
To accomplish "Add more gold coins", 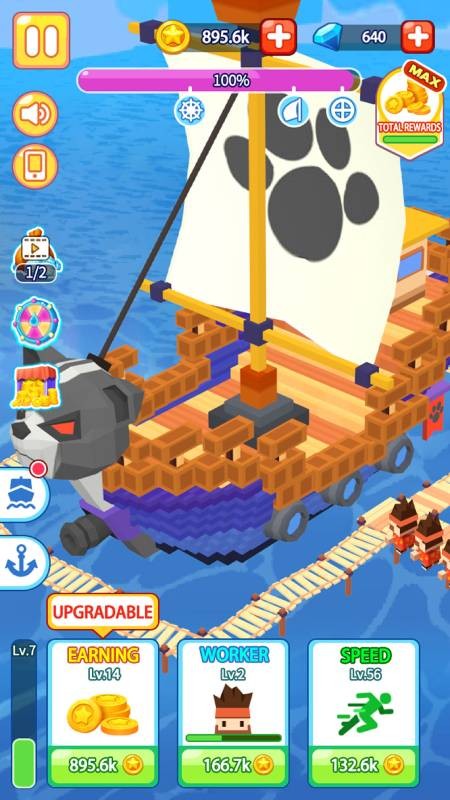I will 278,37.
